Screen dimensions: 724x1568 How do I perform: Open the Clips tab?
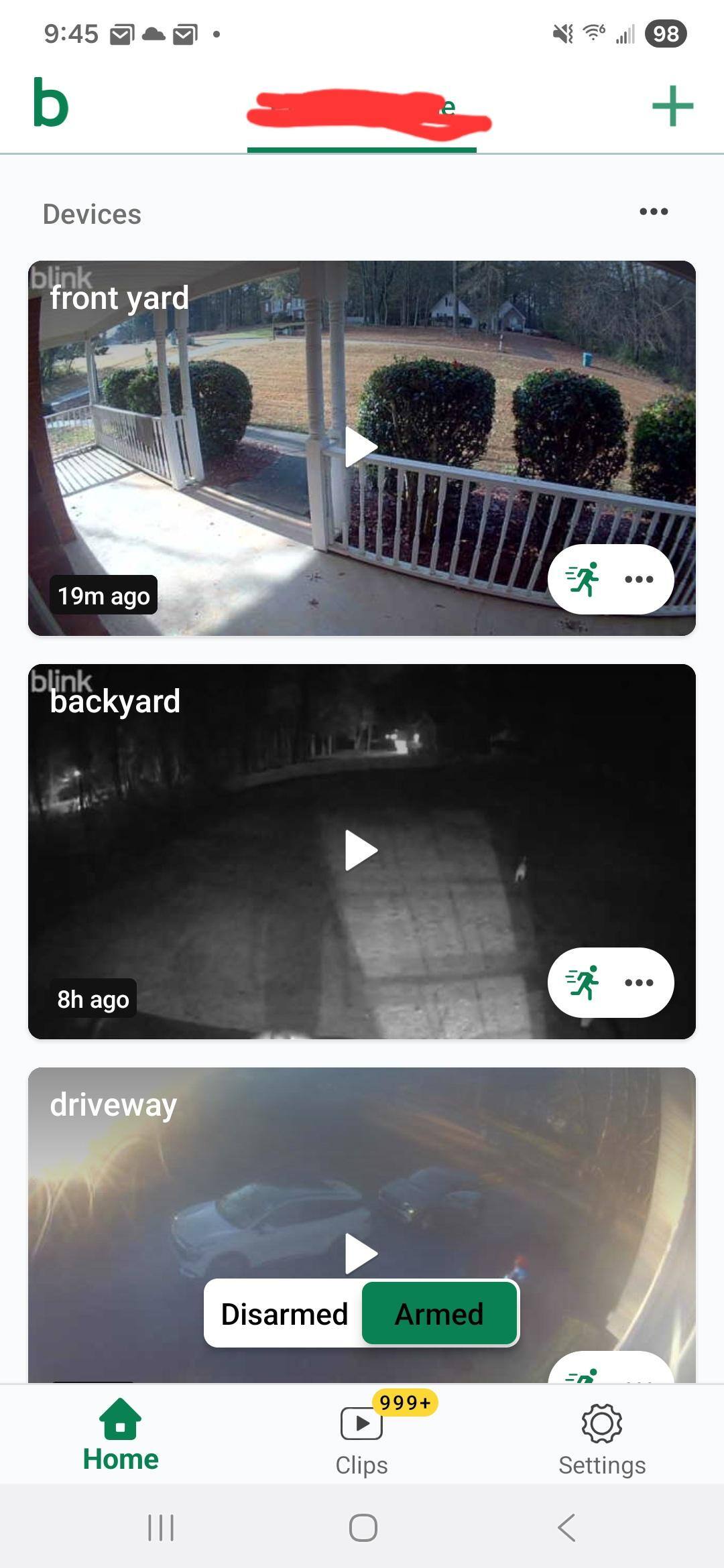pyautogui.click(x=361, y=1436)
